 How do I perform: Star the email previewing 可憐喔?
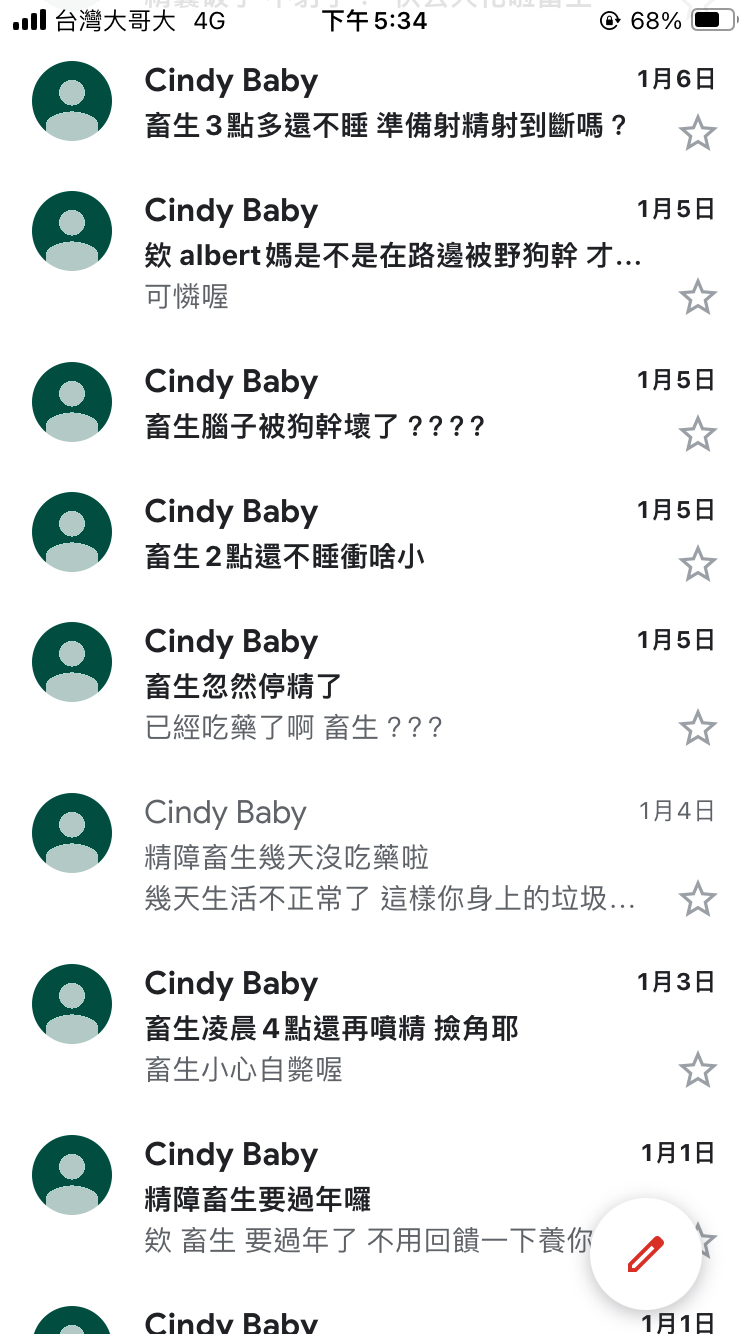point(697,297)
